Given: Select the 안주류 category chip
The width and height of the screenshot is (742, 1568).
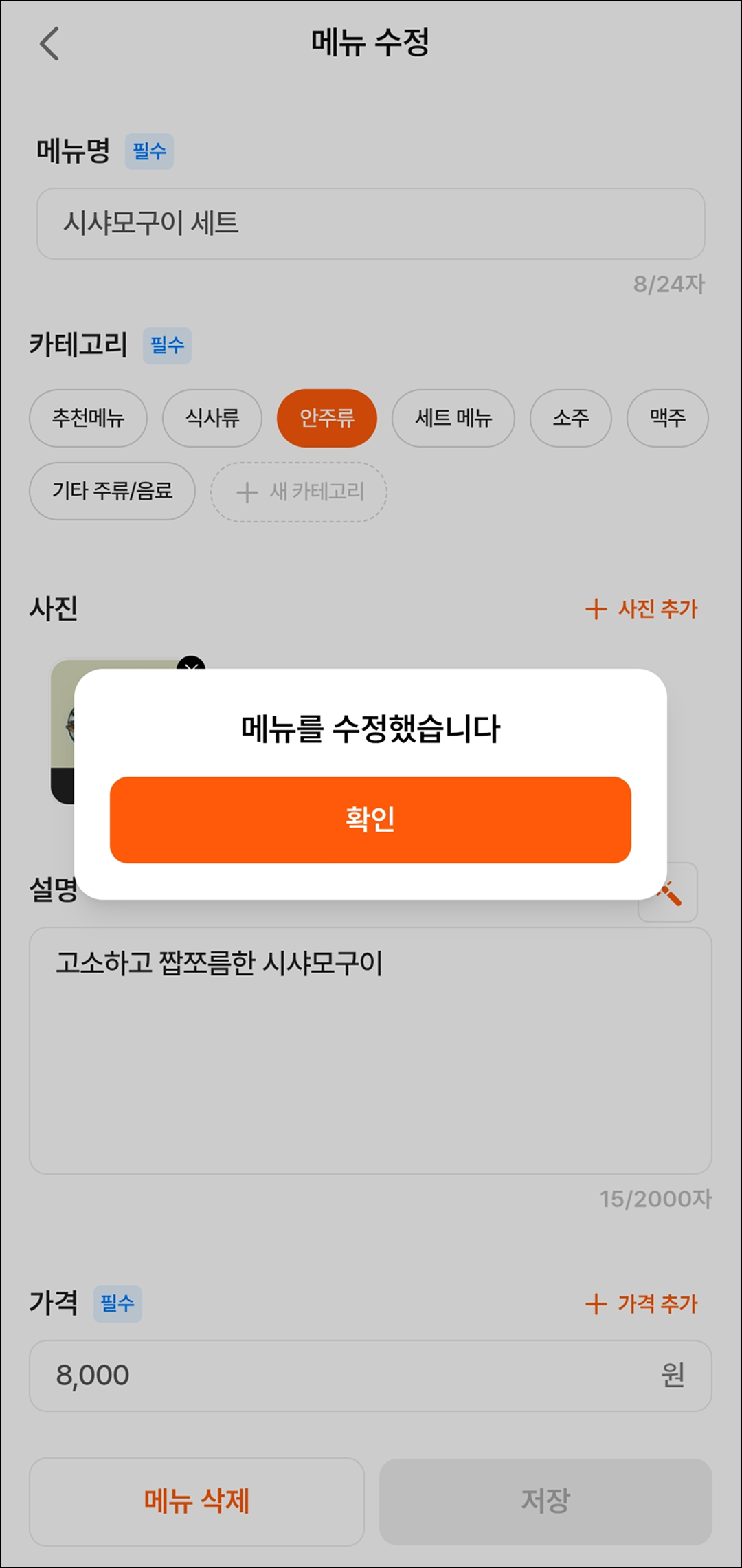Looking at the screenshot, I should 327,418.
